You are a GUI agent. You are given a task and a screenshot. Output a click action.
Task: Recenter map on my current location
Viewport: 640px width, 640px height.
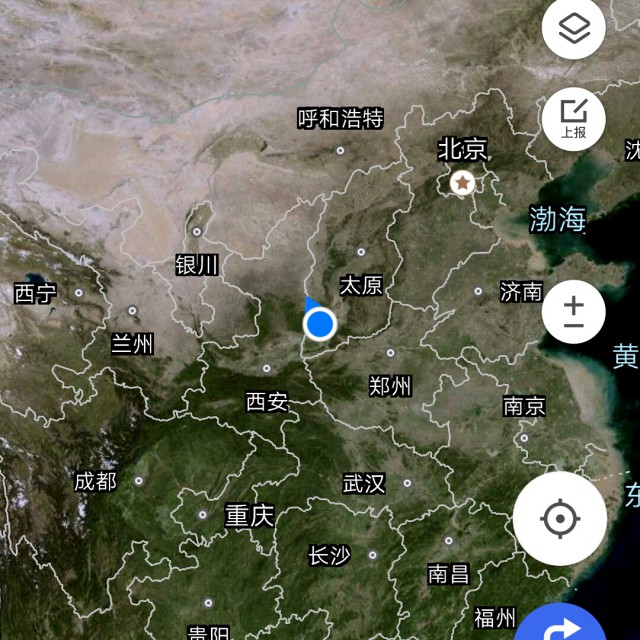[560, 519]
